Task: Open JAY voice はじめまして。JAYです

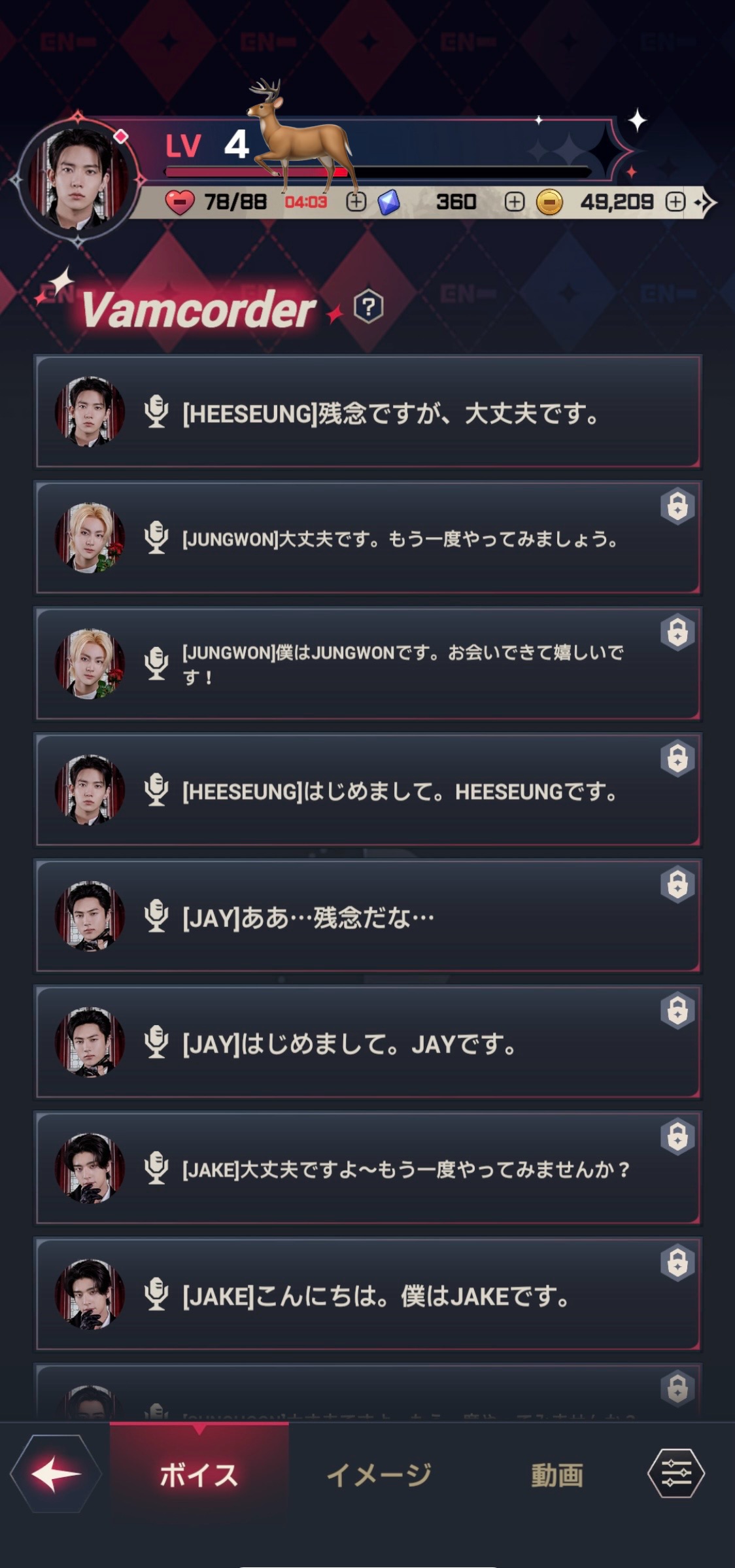Action: click(367, 1043)
